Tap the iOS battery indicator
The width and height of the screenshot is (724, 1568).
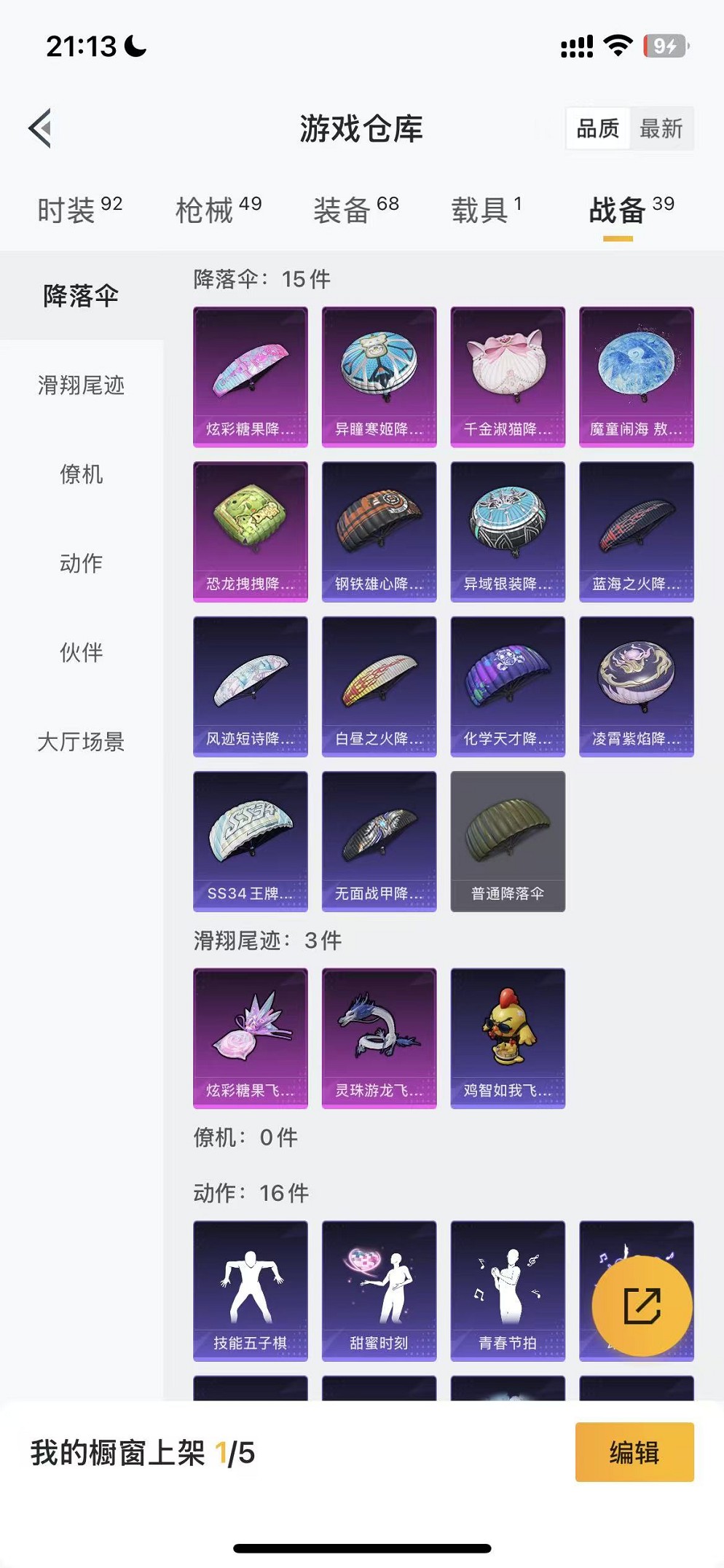[x=665, y=45]
